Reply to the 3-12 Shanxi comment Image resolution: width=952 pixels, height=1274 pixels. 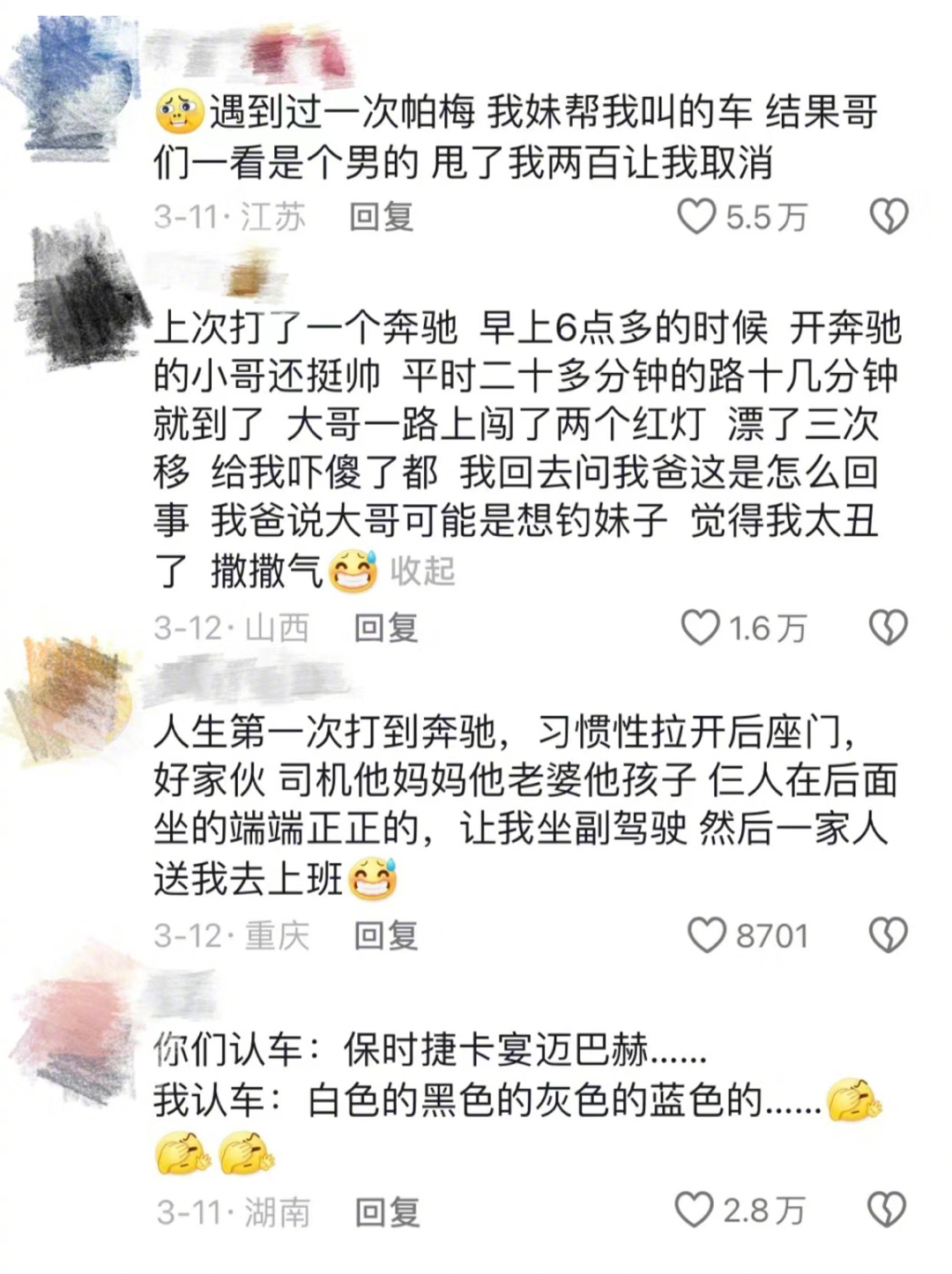(x=385, y=629)
